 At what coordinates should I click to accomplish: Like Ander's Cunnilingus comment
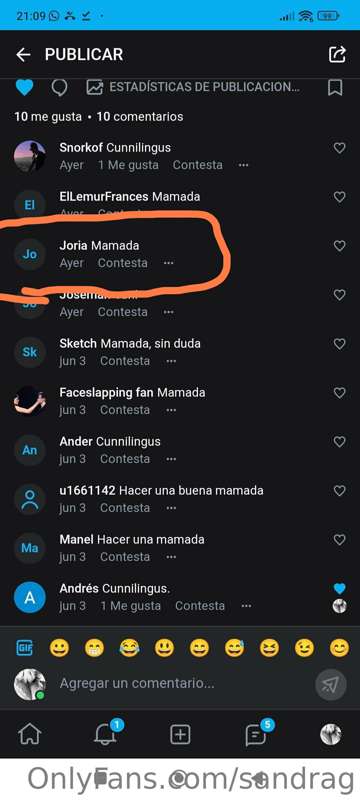(340, 442)
